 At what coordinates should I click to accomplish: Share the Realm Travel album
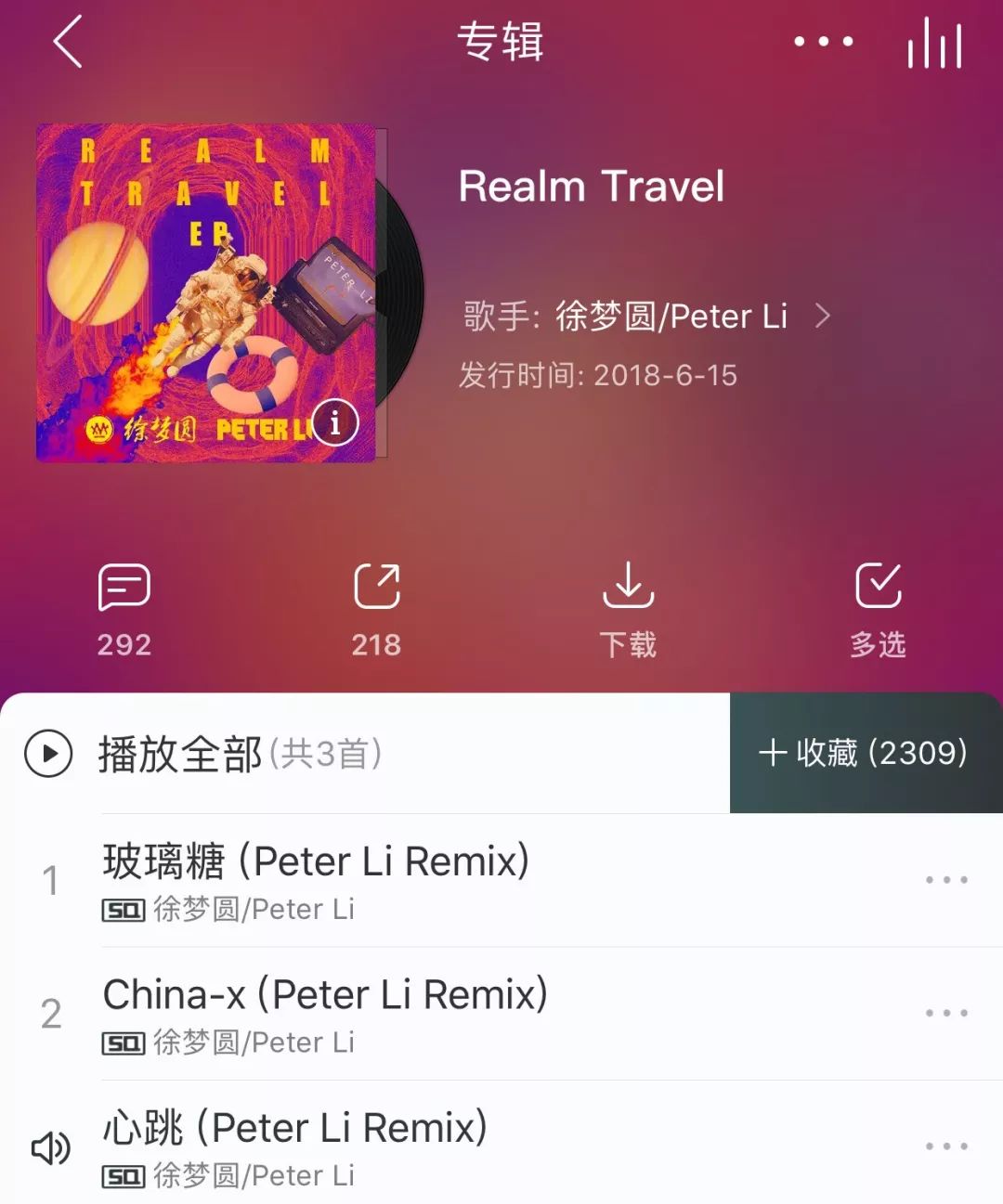pos(376,608)
